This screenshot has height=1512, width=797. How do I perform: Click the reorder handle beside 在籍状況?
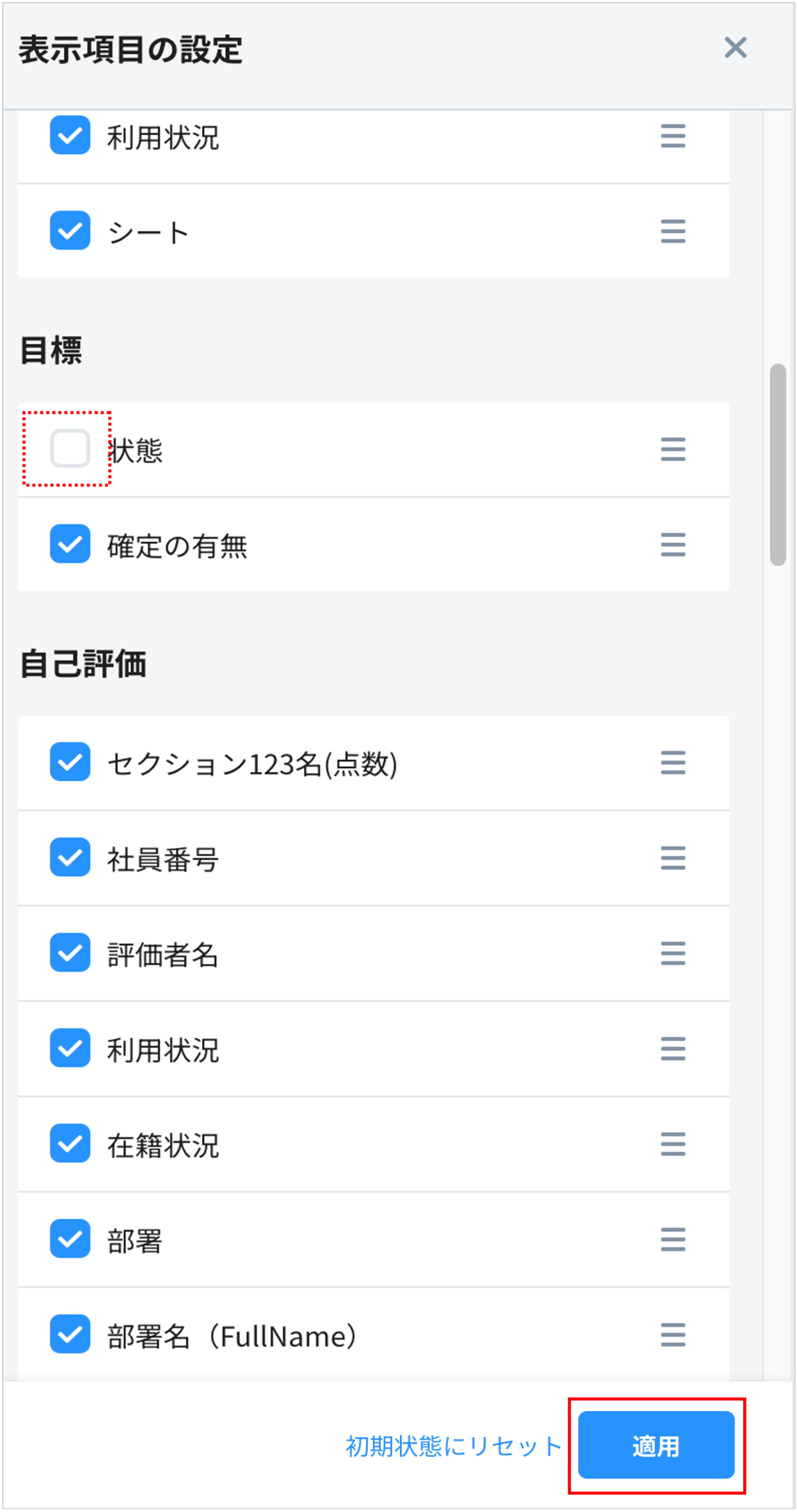[673, 1143]
